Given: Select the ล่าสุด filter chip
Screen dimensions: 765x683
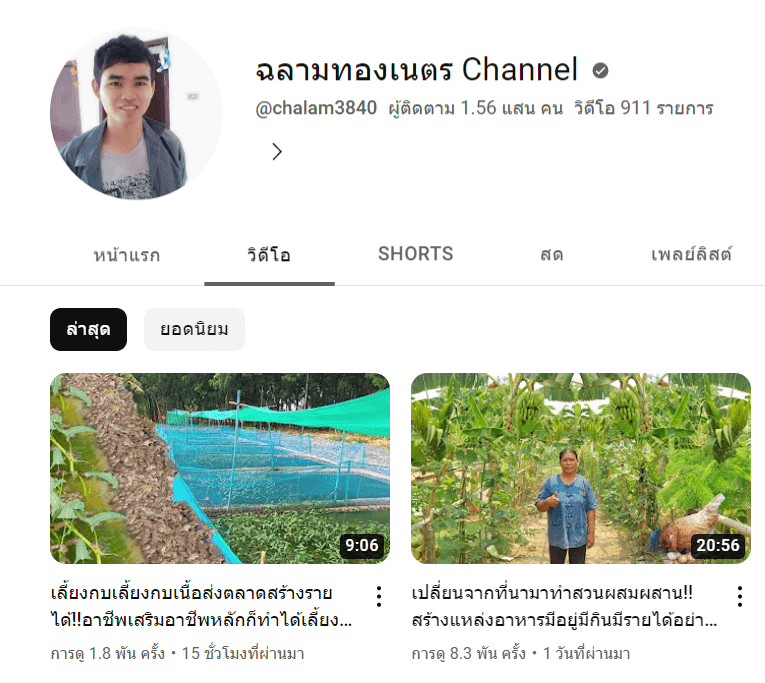Looking at the screenshot, I should 88,329.
